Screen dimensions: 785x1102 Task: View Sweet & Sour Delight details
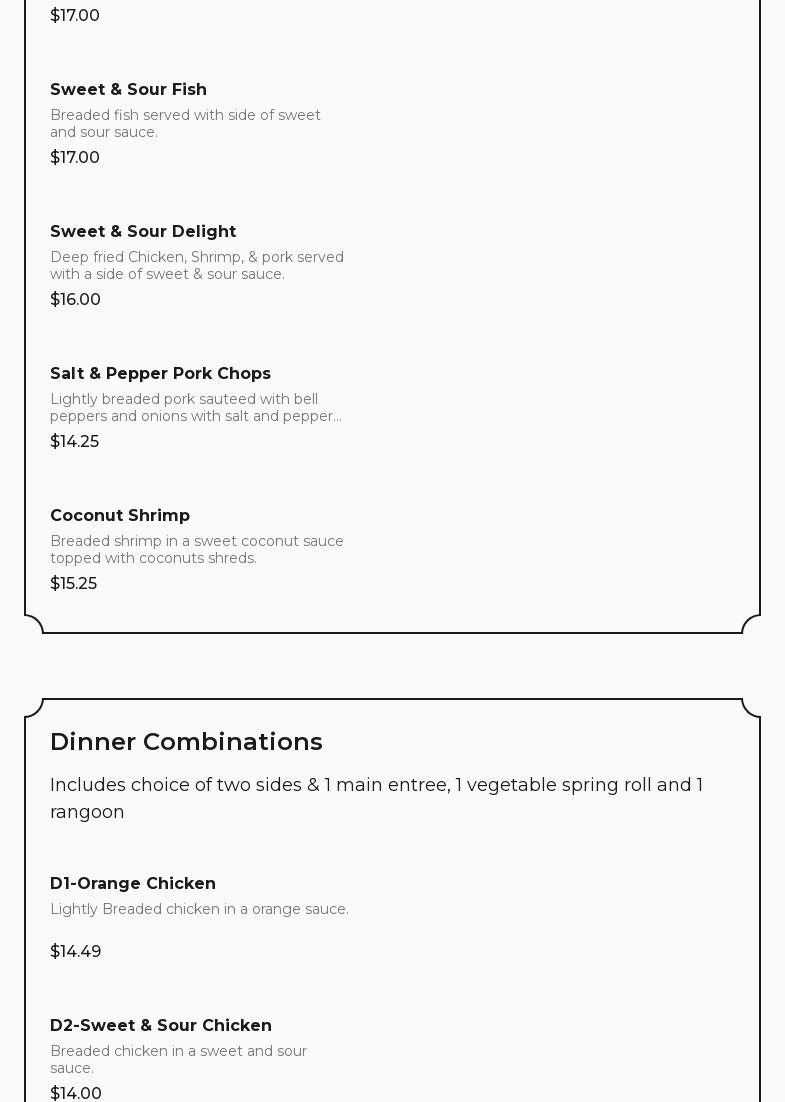[x=143, y=232]
